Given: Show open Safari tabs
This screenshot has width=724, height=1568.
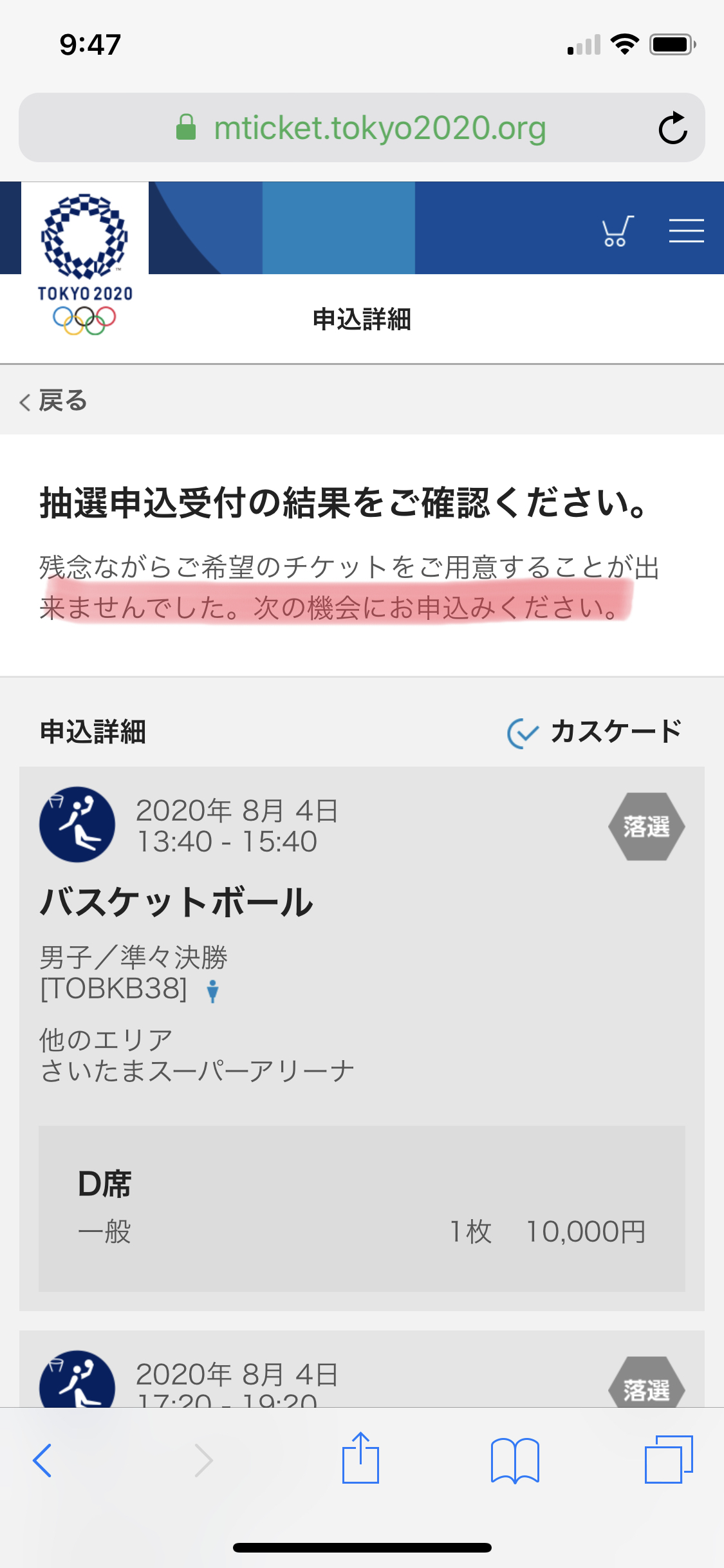Looking at the screenshot, I should 669,1459.
